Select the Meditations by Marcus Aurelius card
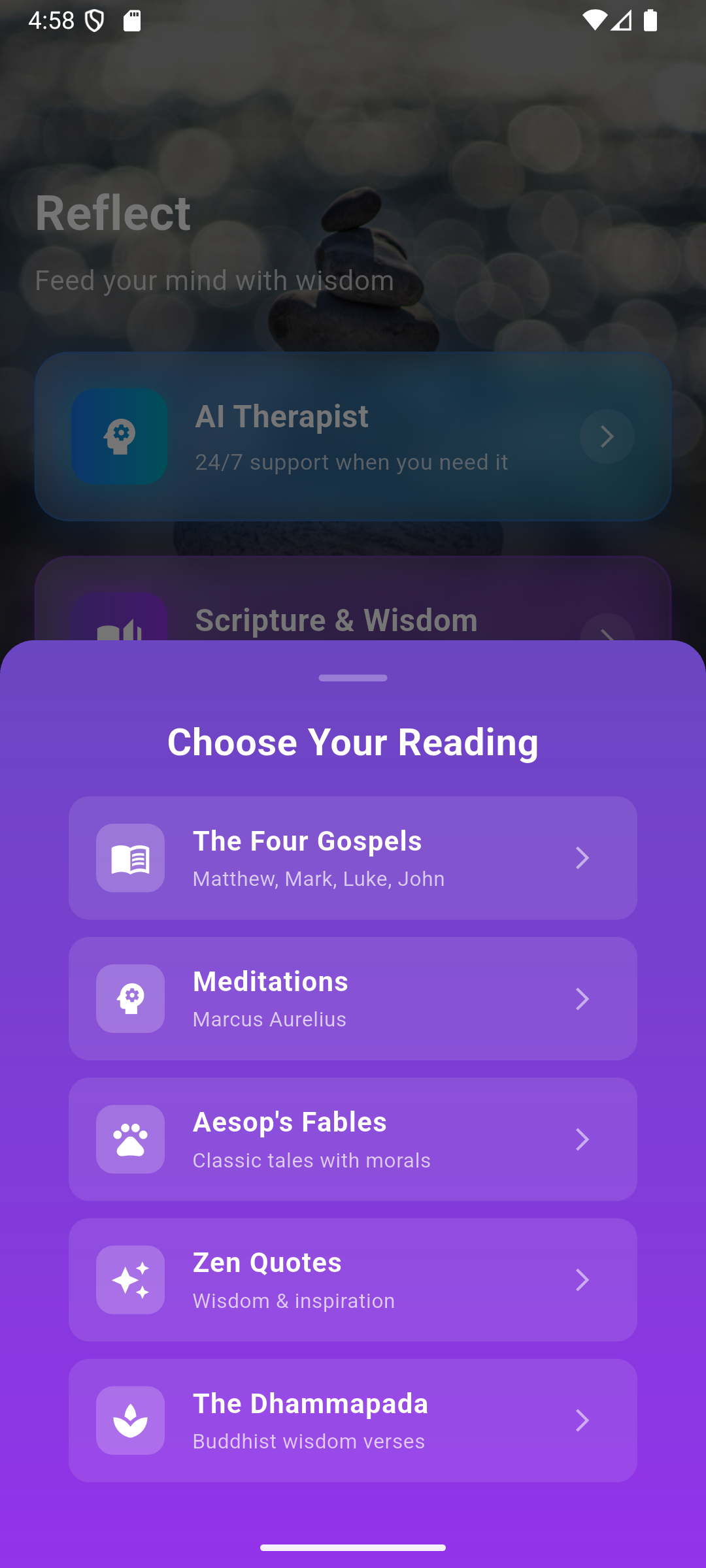Image resolution: width=706 pixels, height=1568 pixels. point(353,998)
